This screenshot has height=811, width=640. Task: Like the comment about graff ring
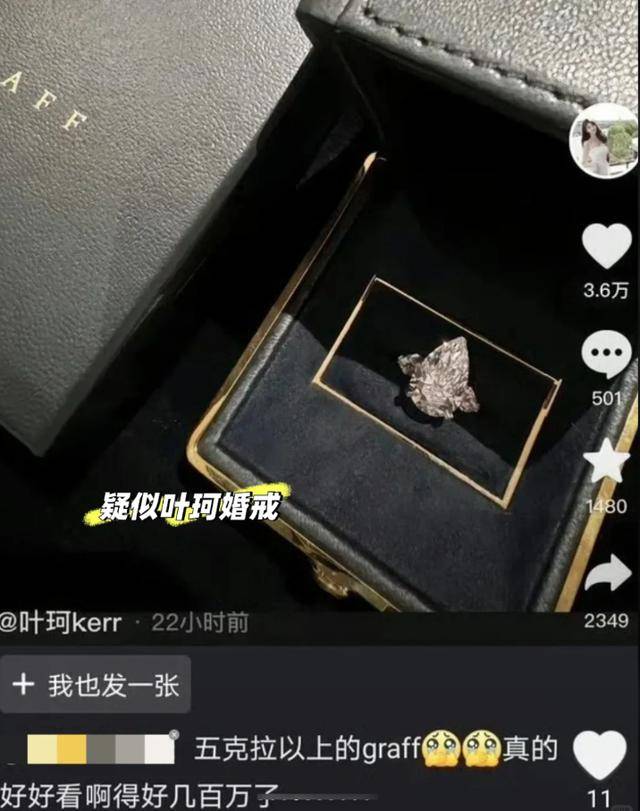tap(601, 754)
